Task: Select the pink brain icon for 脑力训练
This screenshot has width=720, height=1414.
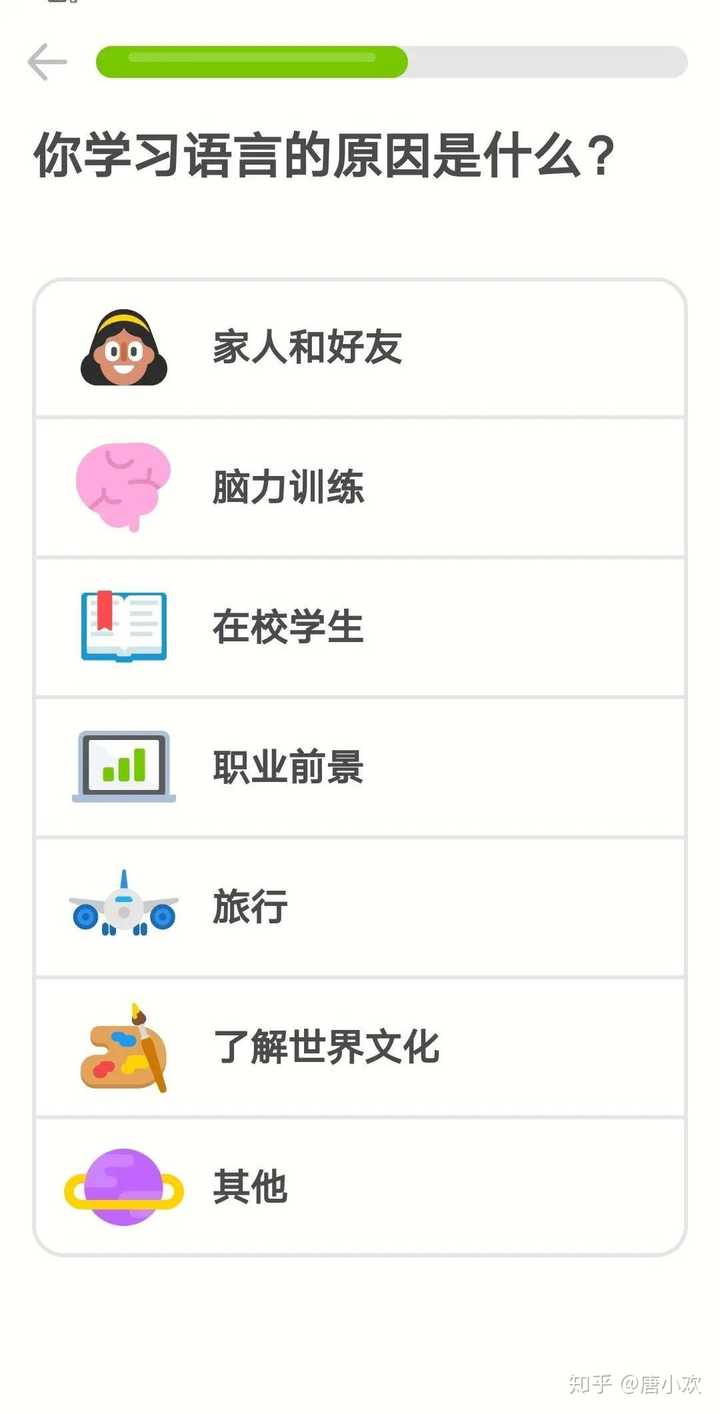Action: point(122,487)
